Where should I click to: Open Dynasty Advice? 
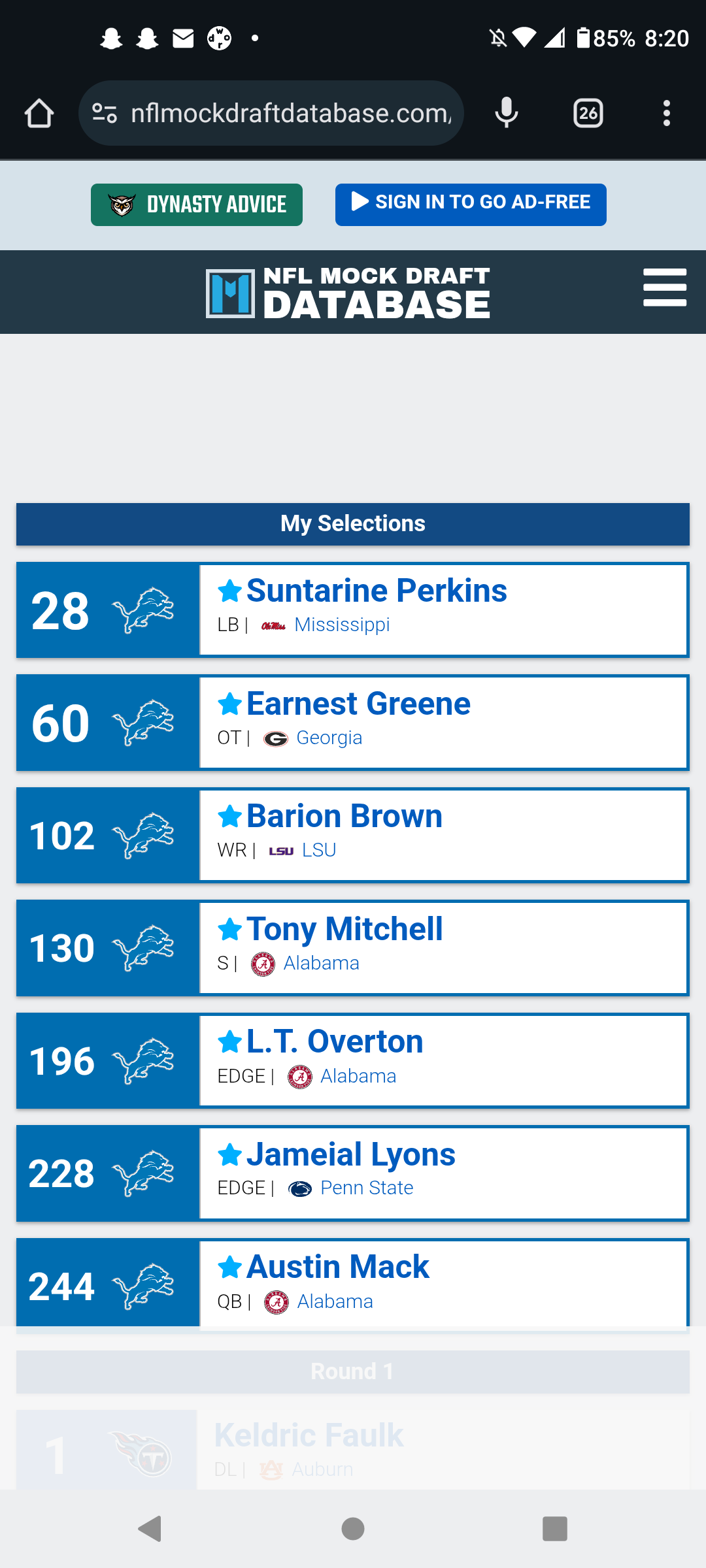pos(196,204)
